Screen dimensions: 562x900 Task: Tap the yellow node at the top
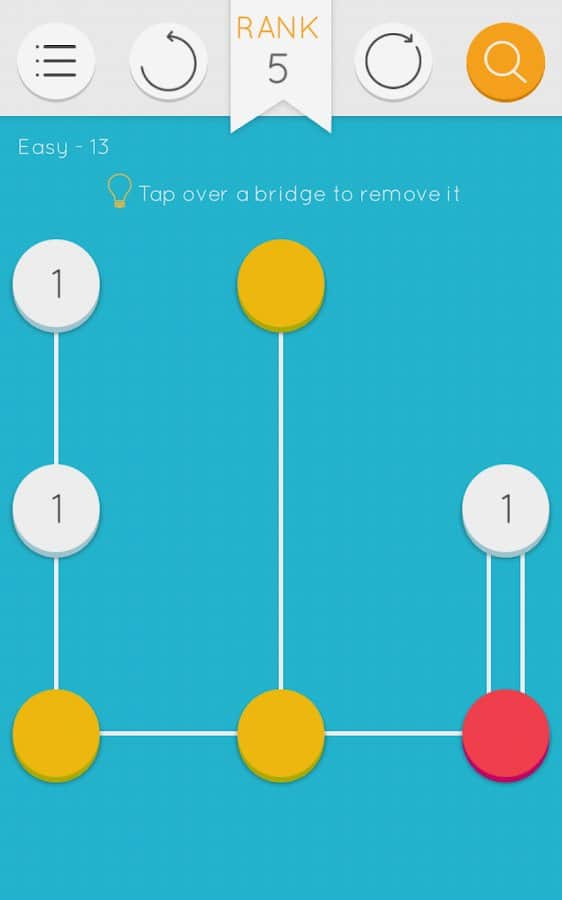281,285
